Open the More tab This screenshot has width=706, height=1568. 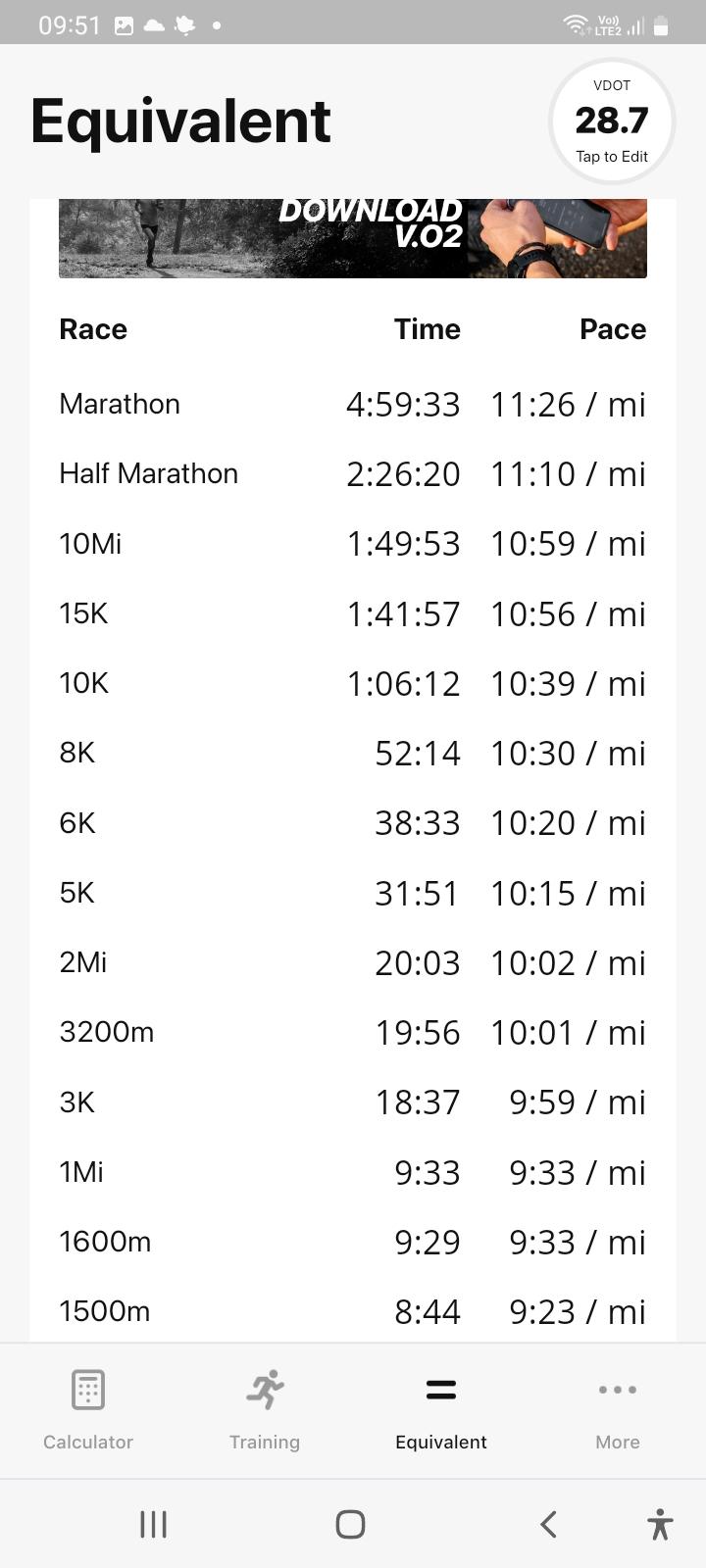[x=618, y=1411]
